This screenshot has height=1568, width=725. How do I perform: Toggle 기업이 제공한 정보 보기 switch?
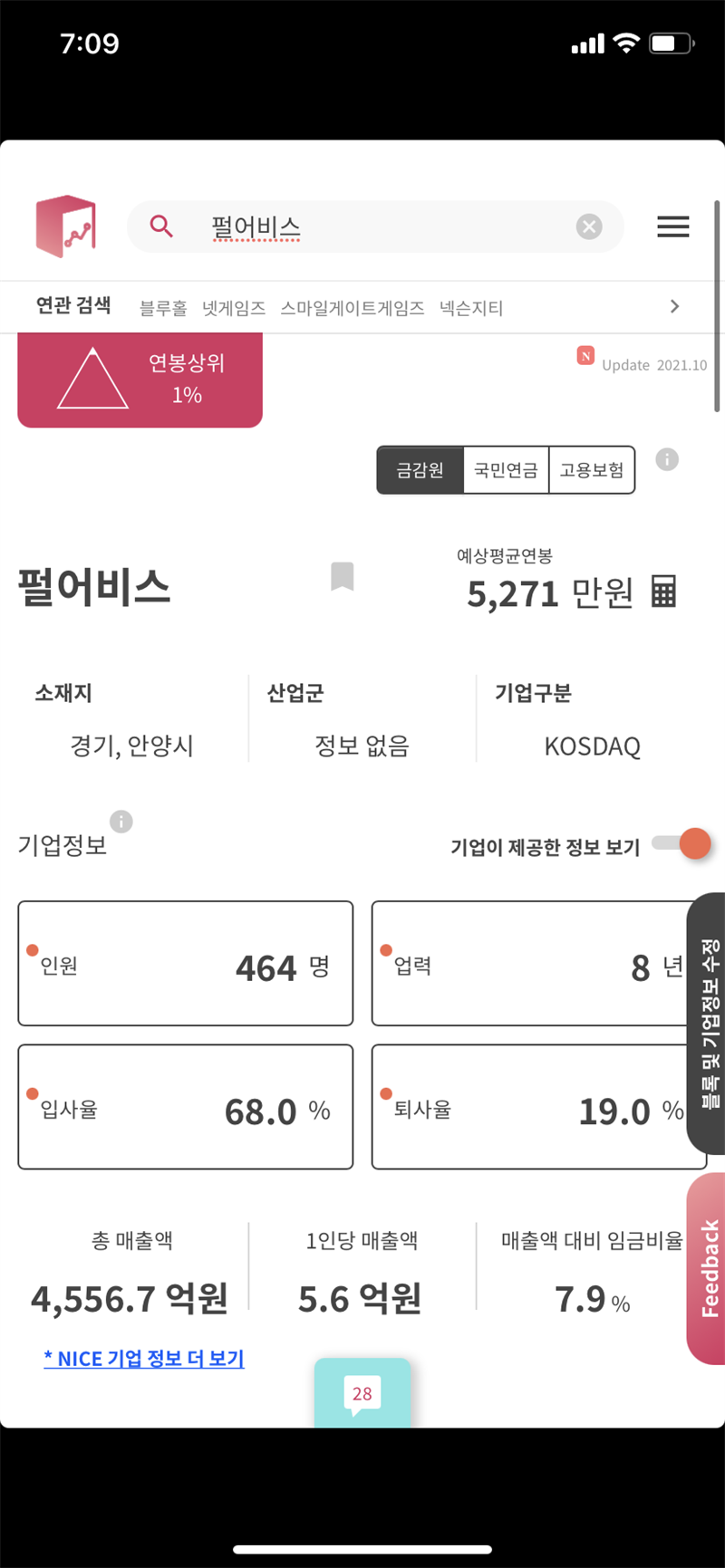(682, 843)
